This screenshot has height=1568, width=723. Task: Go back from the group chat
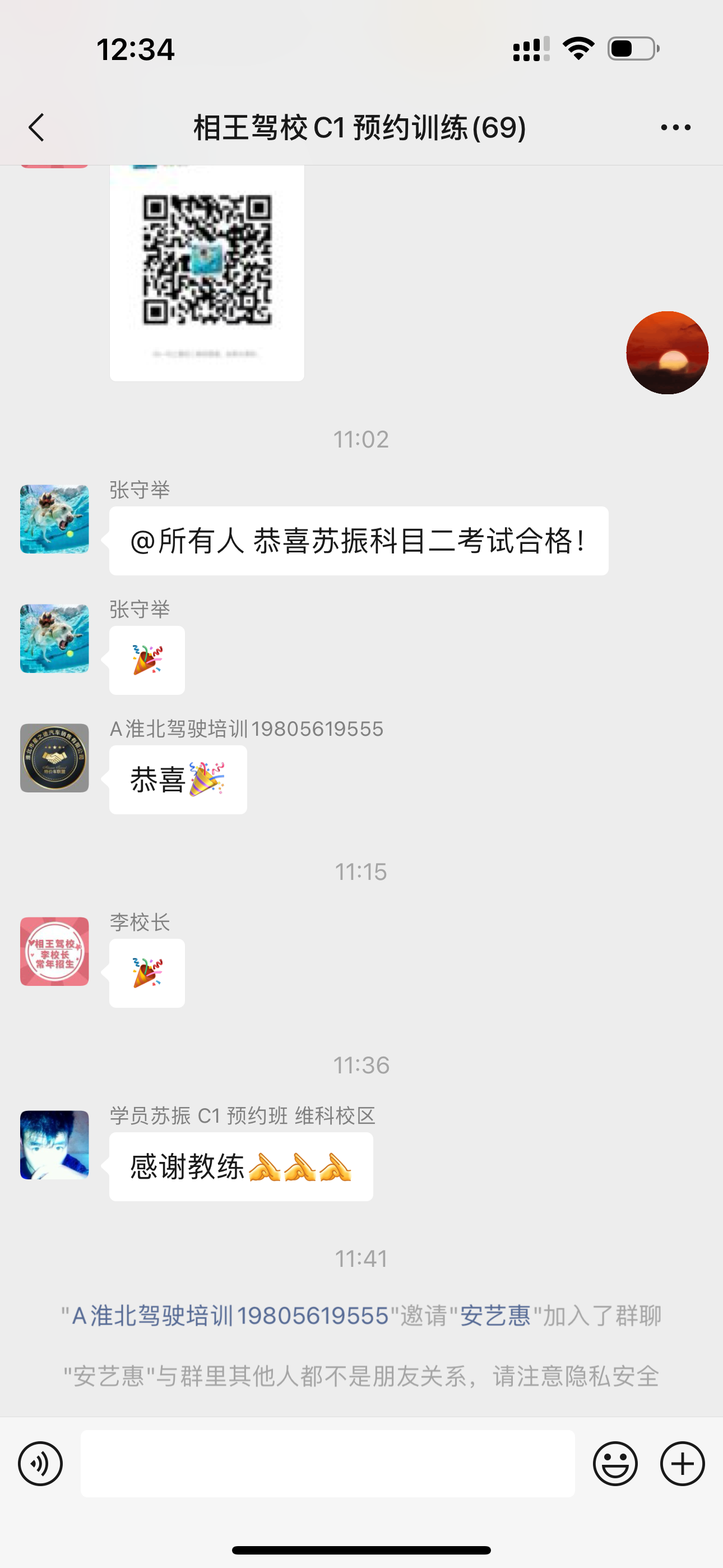pyautogui.click(x=36, y=128)
